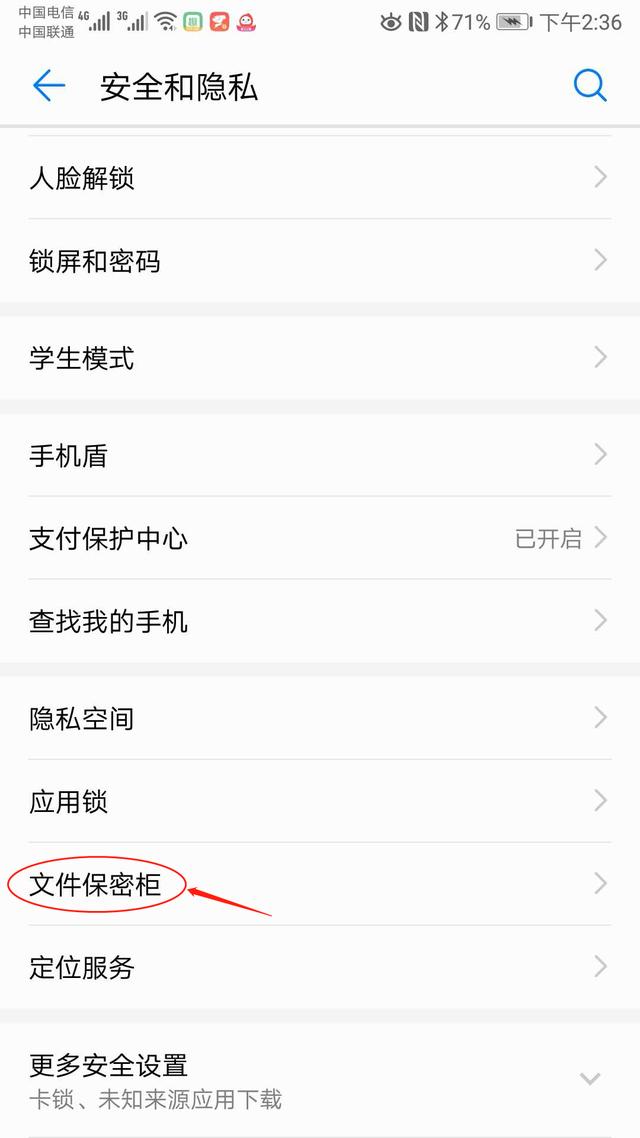This screenshot has height=1138, width=640.
Task: Open 锁屏和密码 settings
Action: coord(320,261)
